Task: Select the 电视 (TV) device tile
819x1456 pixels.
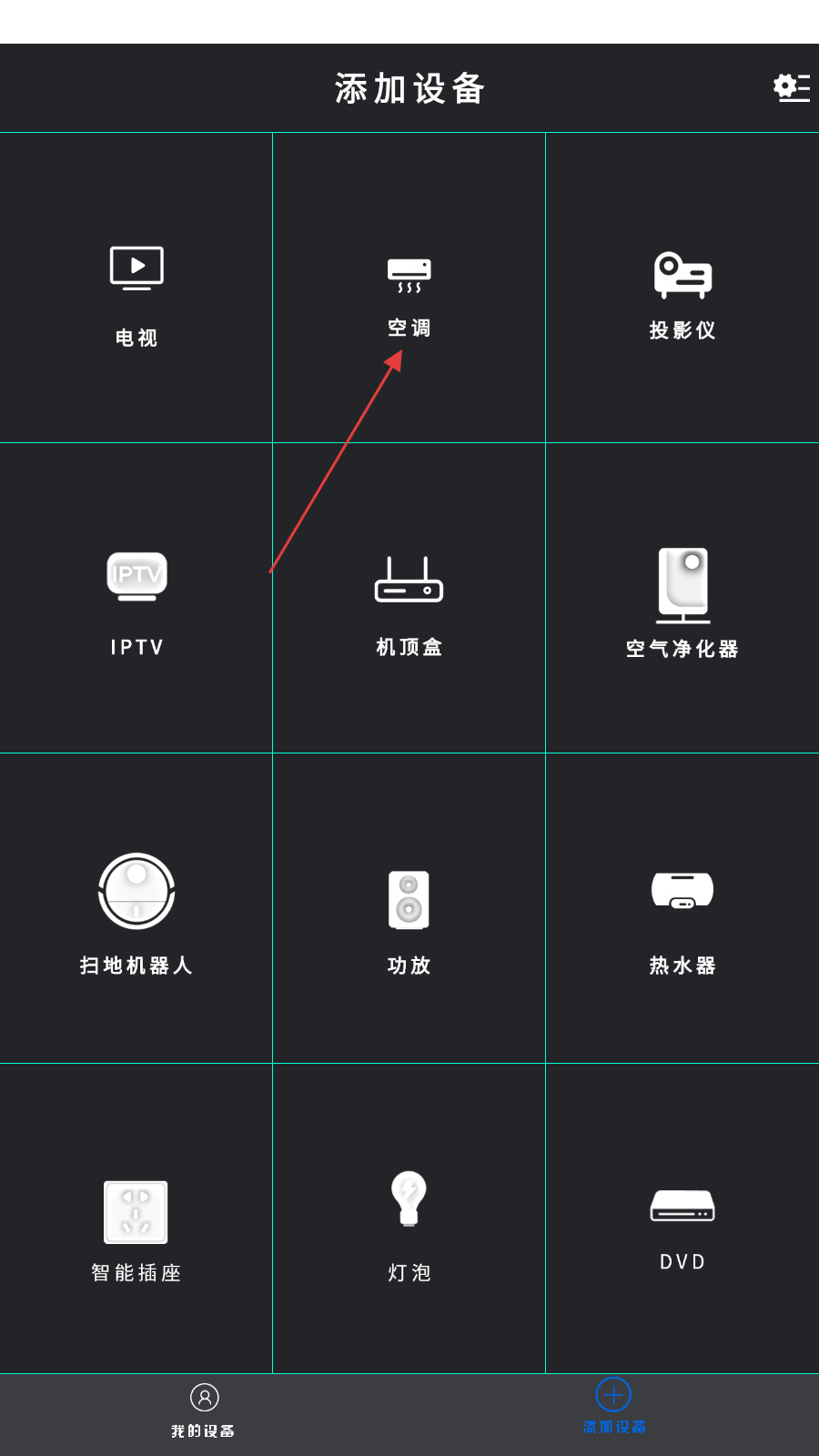Action: 136,291
